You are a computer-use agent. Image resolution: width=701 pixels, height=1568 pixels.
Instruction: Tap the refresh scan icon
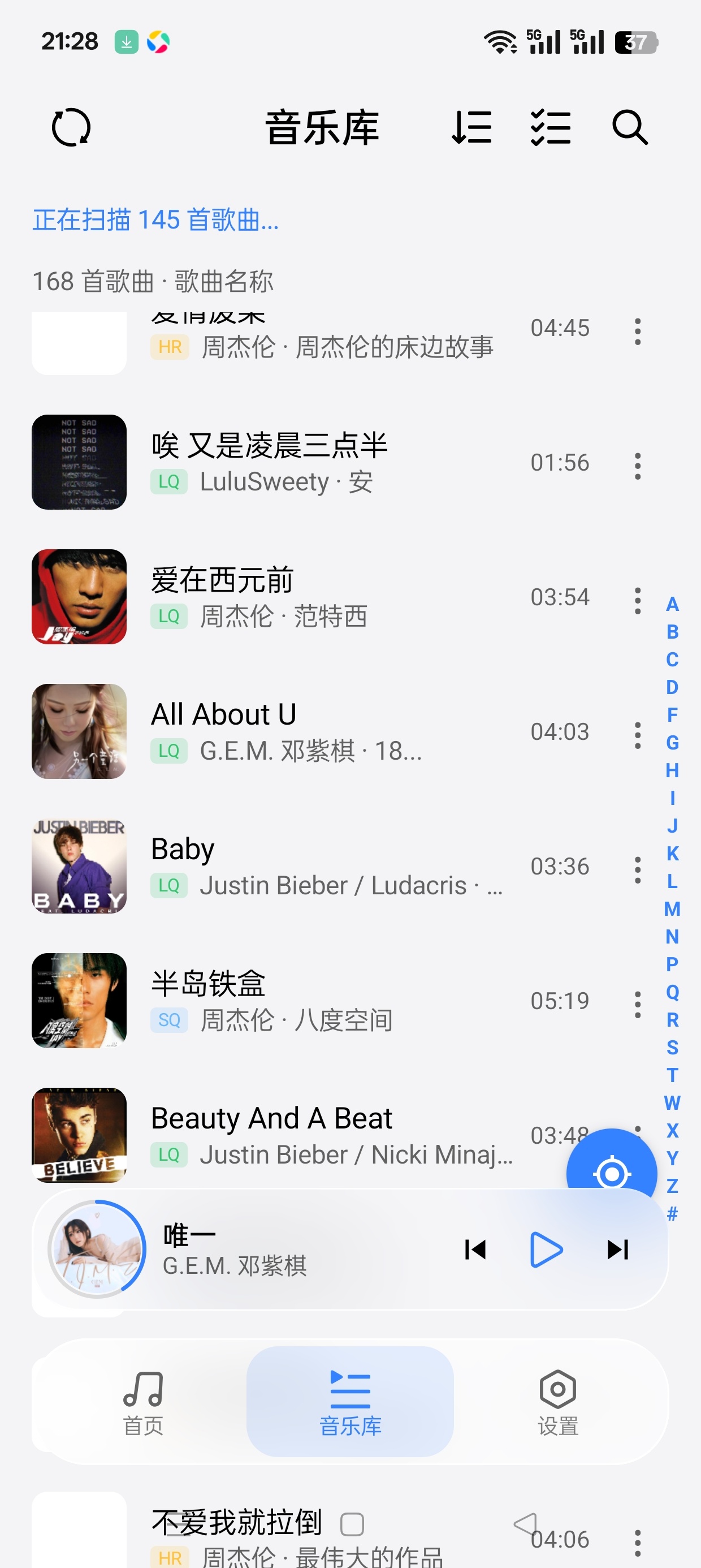click(71, 128)
